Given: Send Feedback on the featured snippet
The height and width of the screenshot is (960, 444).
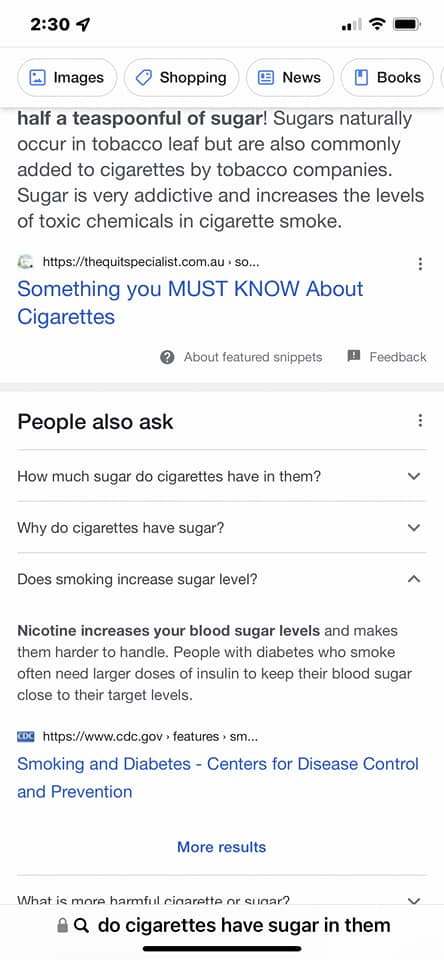Looking at the screenshot, I should point(386,357).
